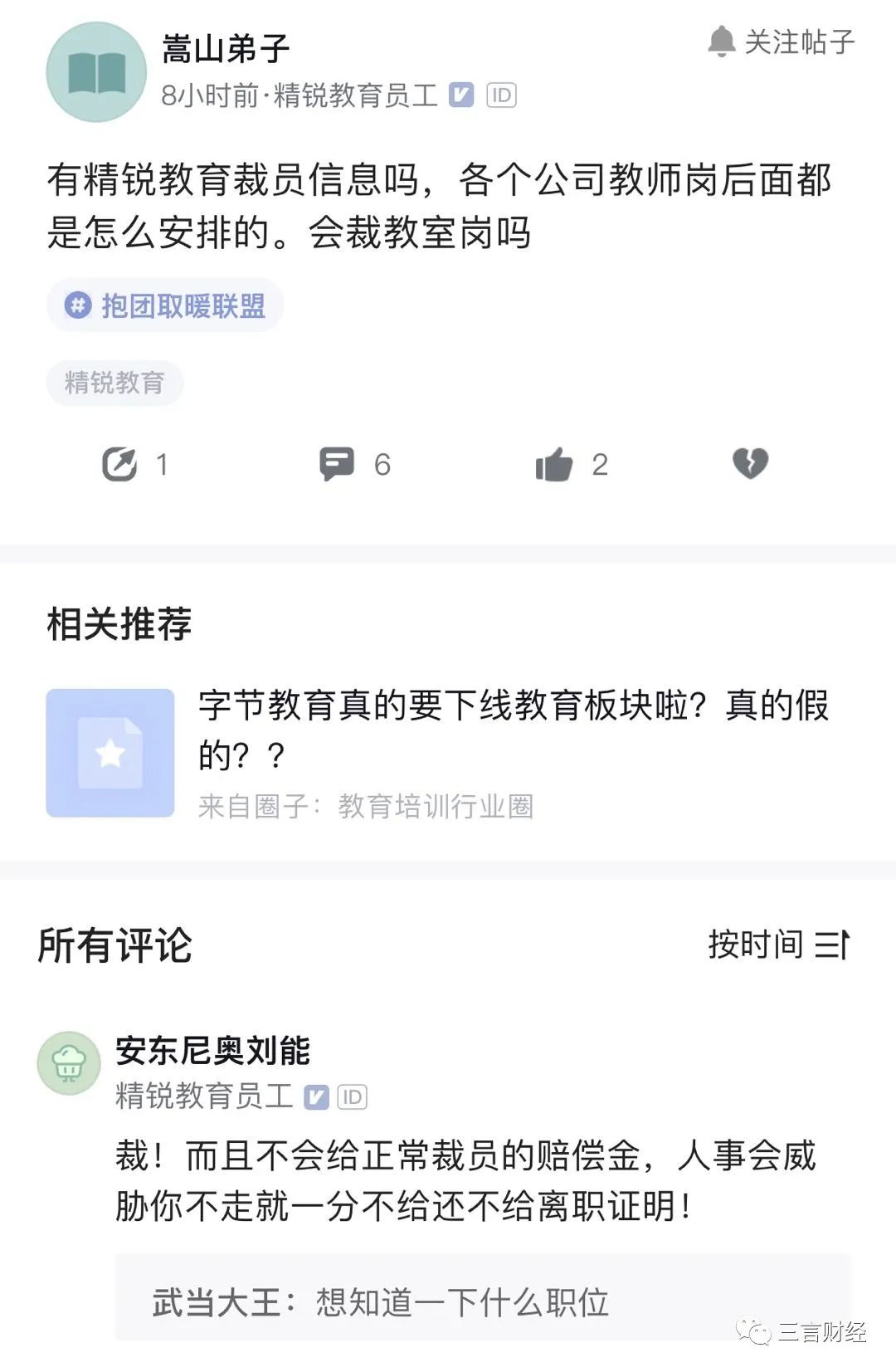
Task: Open 嵩山弟子's profile avatar
Action: (96, 72)
